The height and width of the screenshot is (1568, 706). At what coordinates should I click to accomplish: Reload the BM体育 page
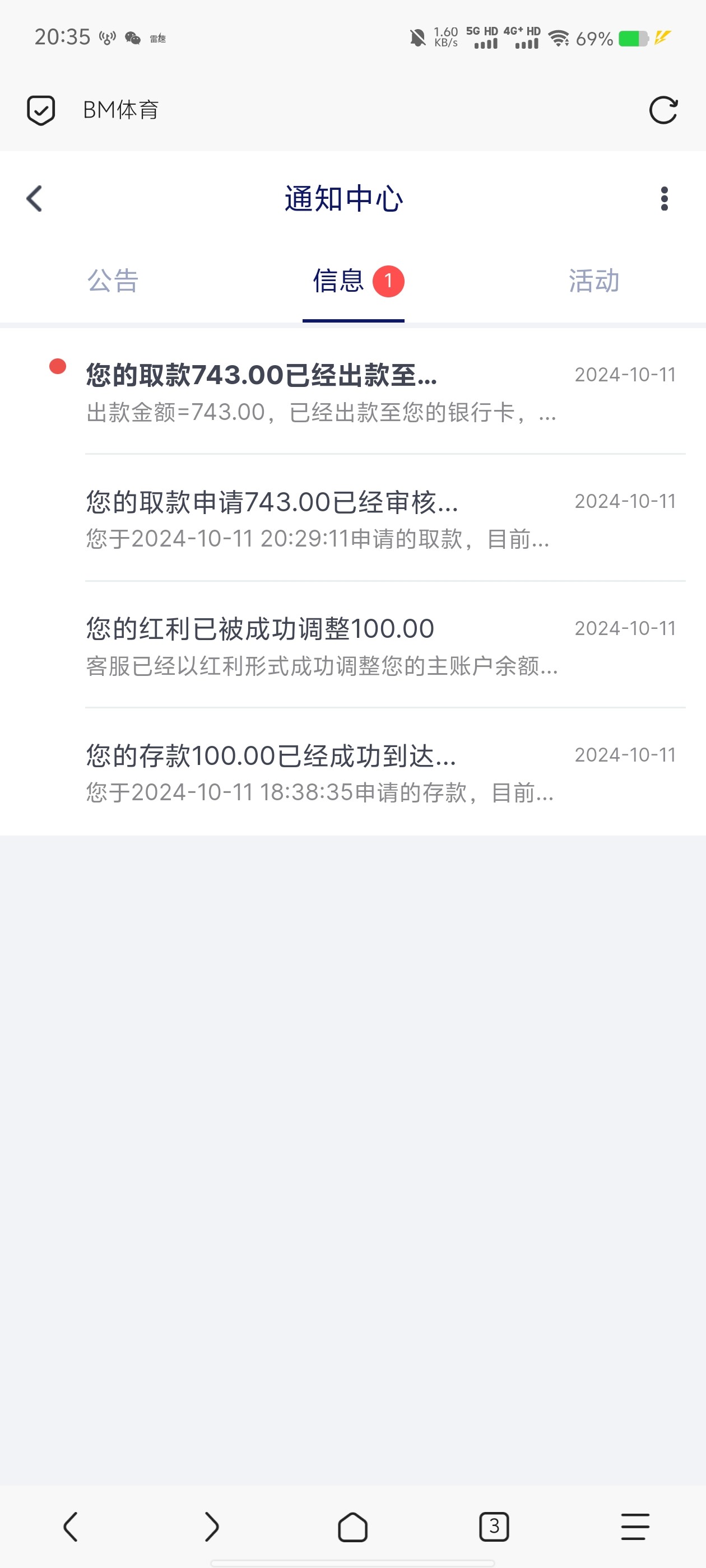663,110
